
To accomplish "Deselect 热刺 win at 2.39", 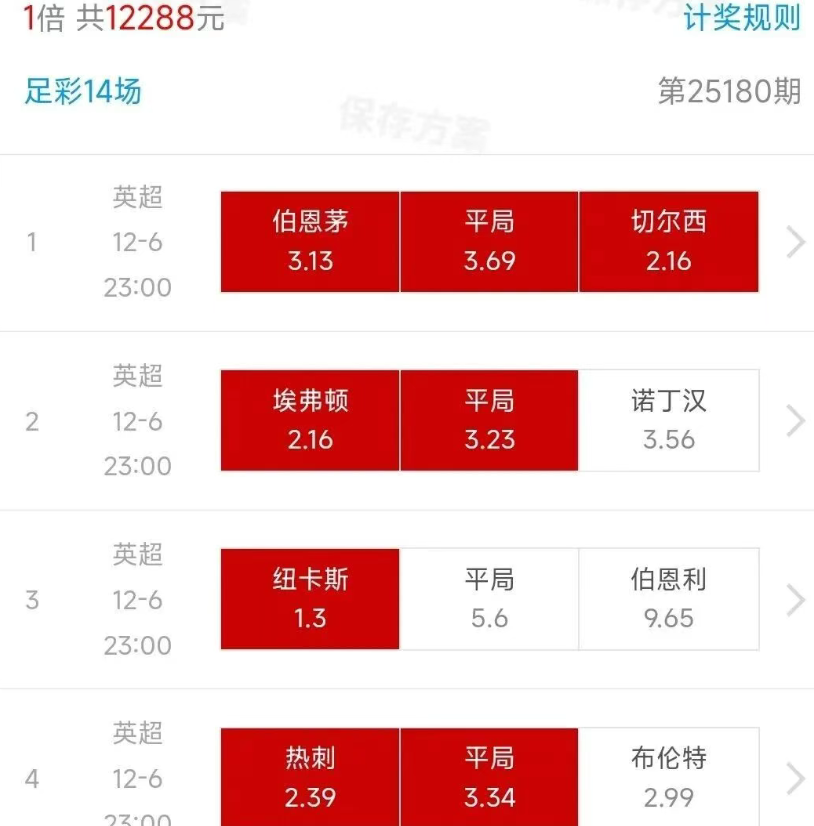I will [310, 777].
